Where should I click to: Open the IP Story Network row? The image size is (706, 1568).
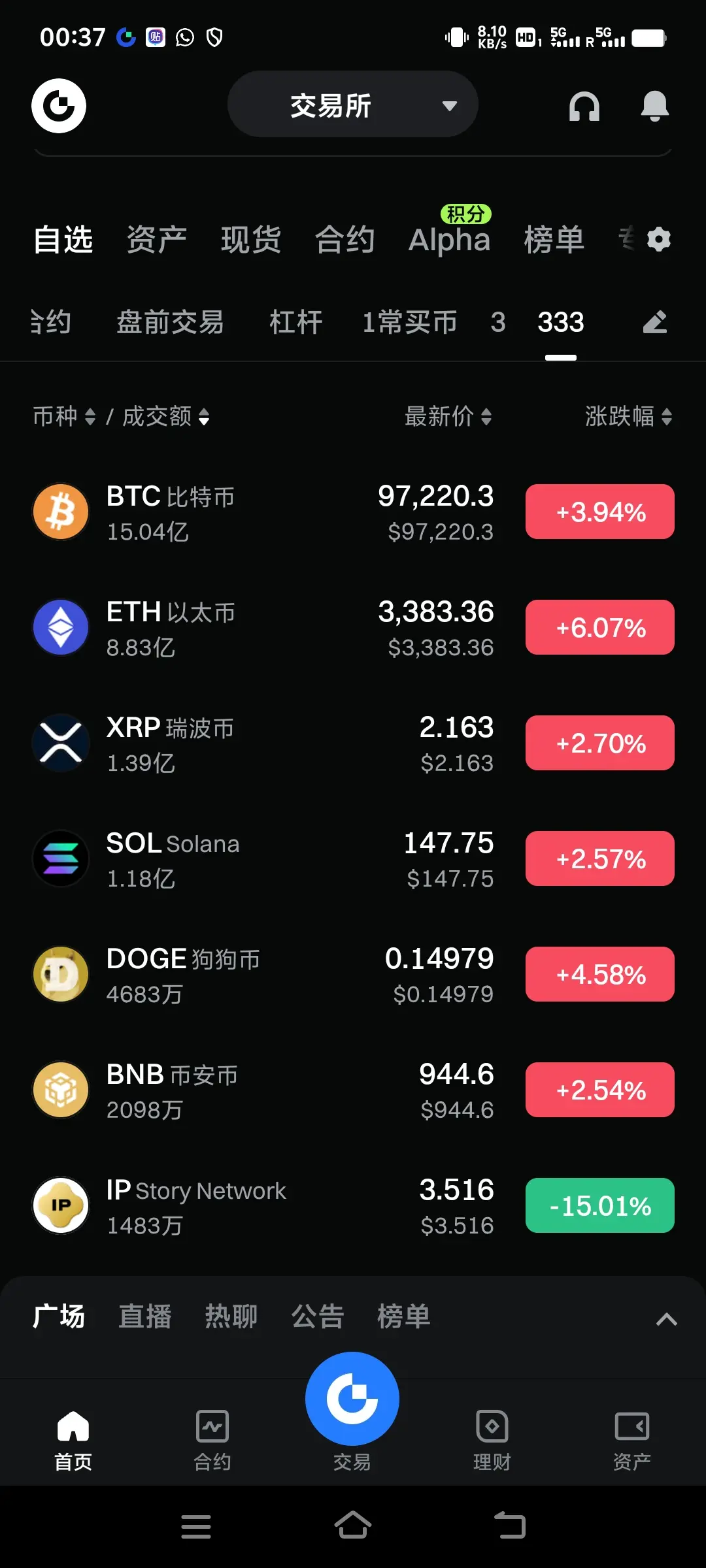click(x=353, y=1206)
